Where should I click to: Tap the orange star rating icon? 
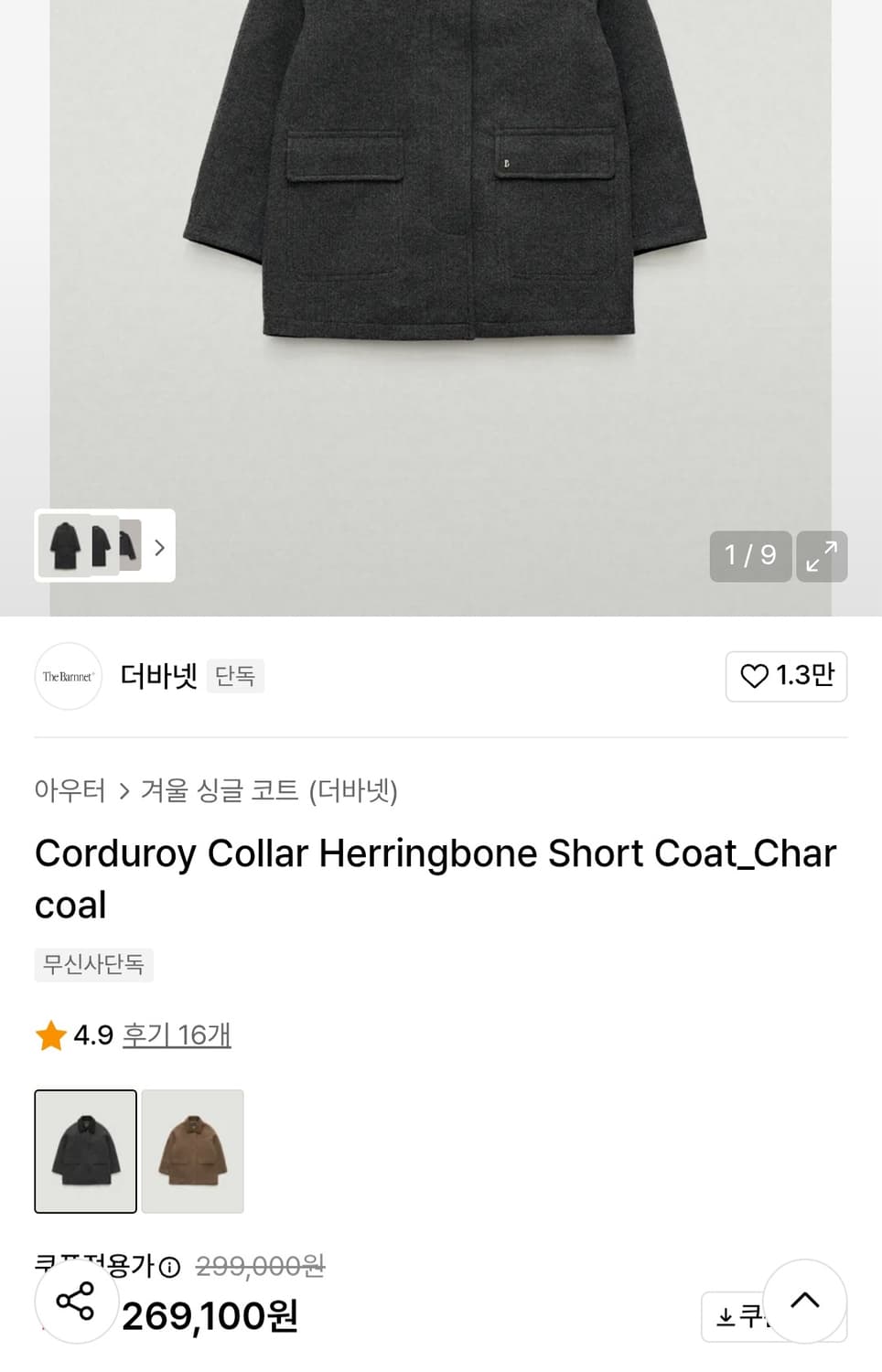pos(50,1034)
